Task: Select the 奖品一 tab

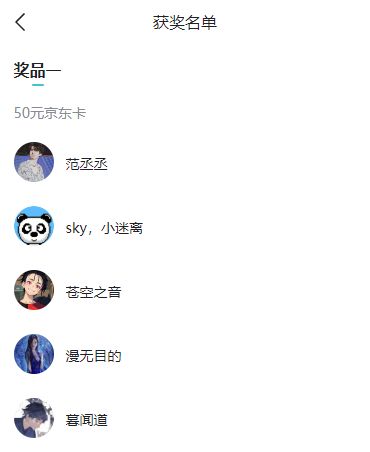Action: pyautogui.click(x=37, y=71)
